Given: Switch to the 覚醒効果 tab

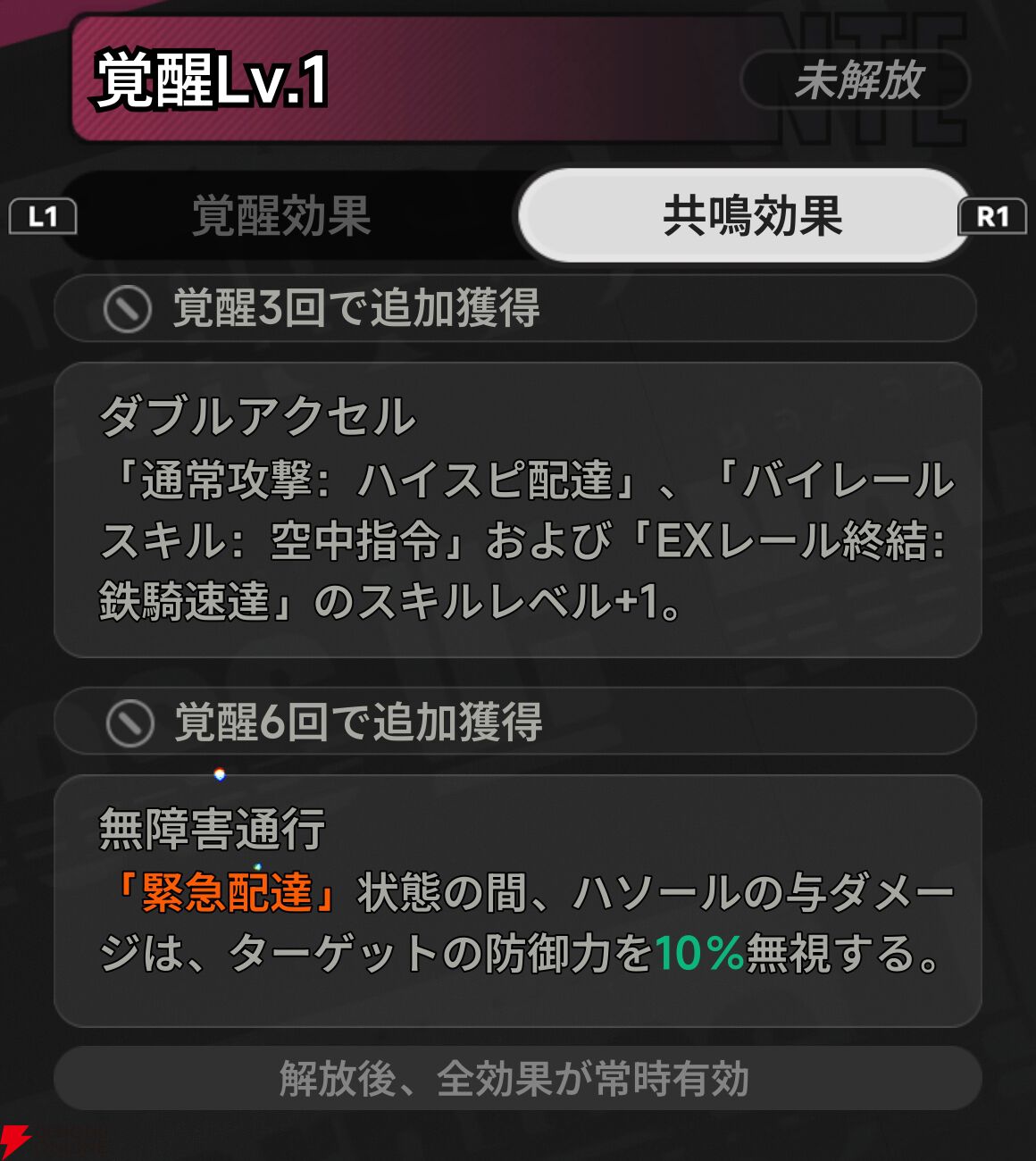Looking at the screenshot, I should click(281, 214).
